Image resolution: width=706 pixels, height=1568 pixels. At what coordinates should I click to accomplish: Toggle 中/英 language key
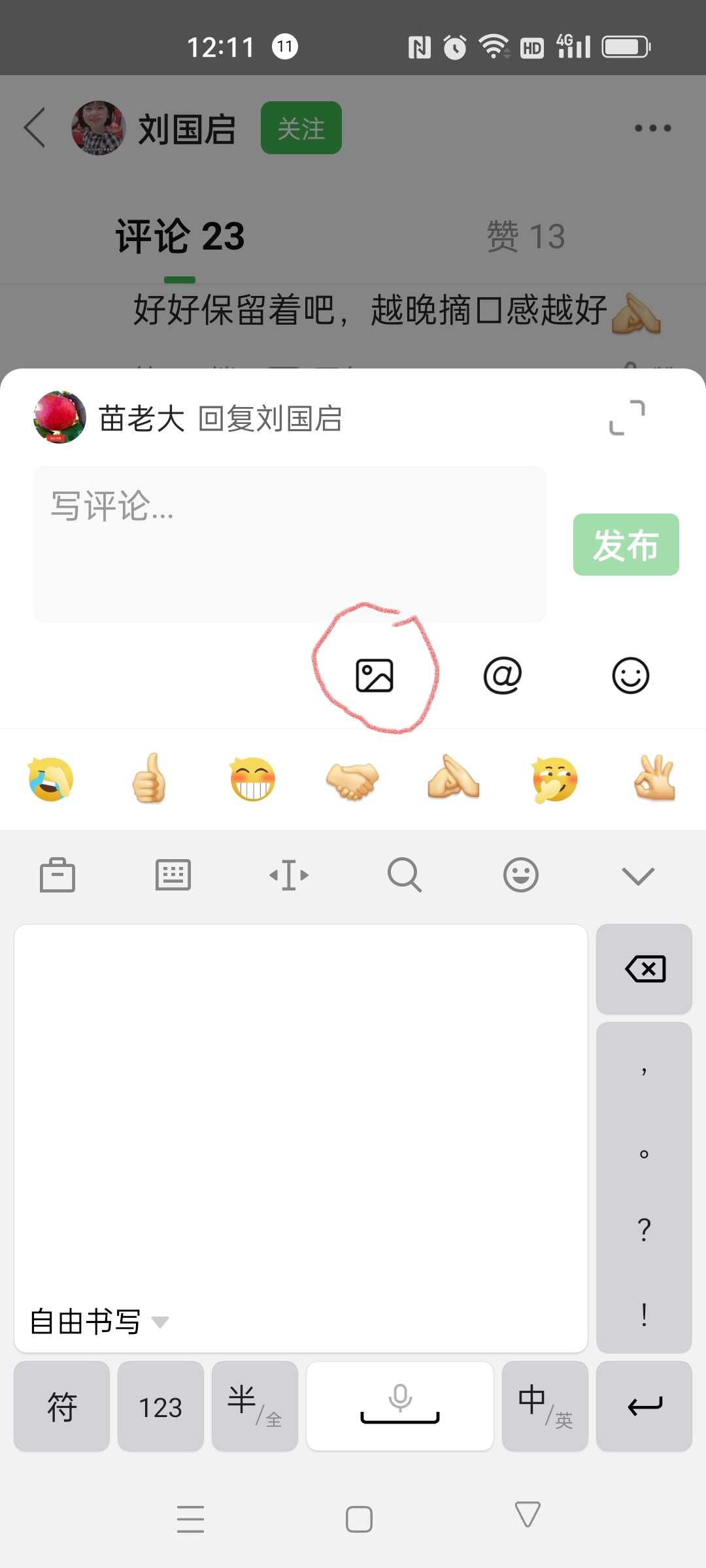(x=545, y=1406)
